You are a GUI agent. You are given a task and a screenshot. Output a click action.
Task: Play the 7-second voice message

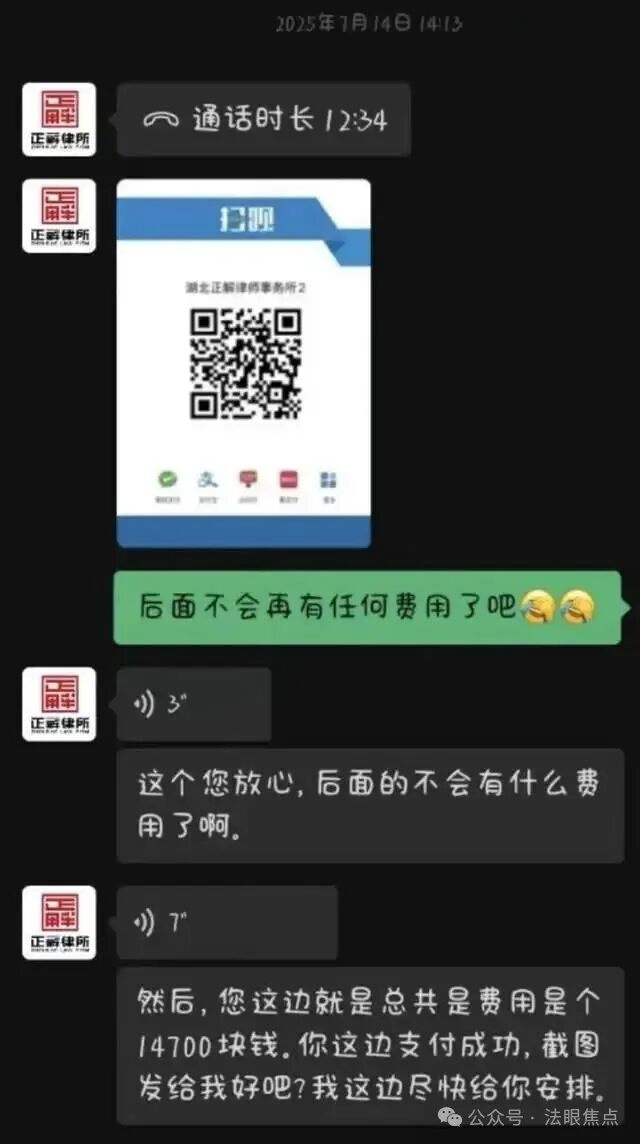pos(226,923)
